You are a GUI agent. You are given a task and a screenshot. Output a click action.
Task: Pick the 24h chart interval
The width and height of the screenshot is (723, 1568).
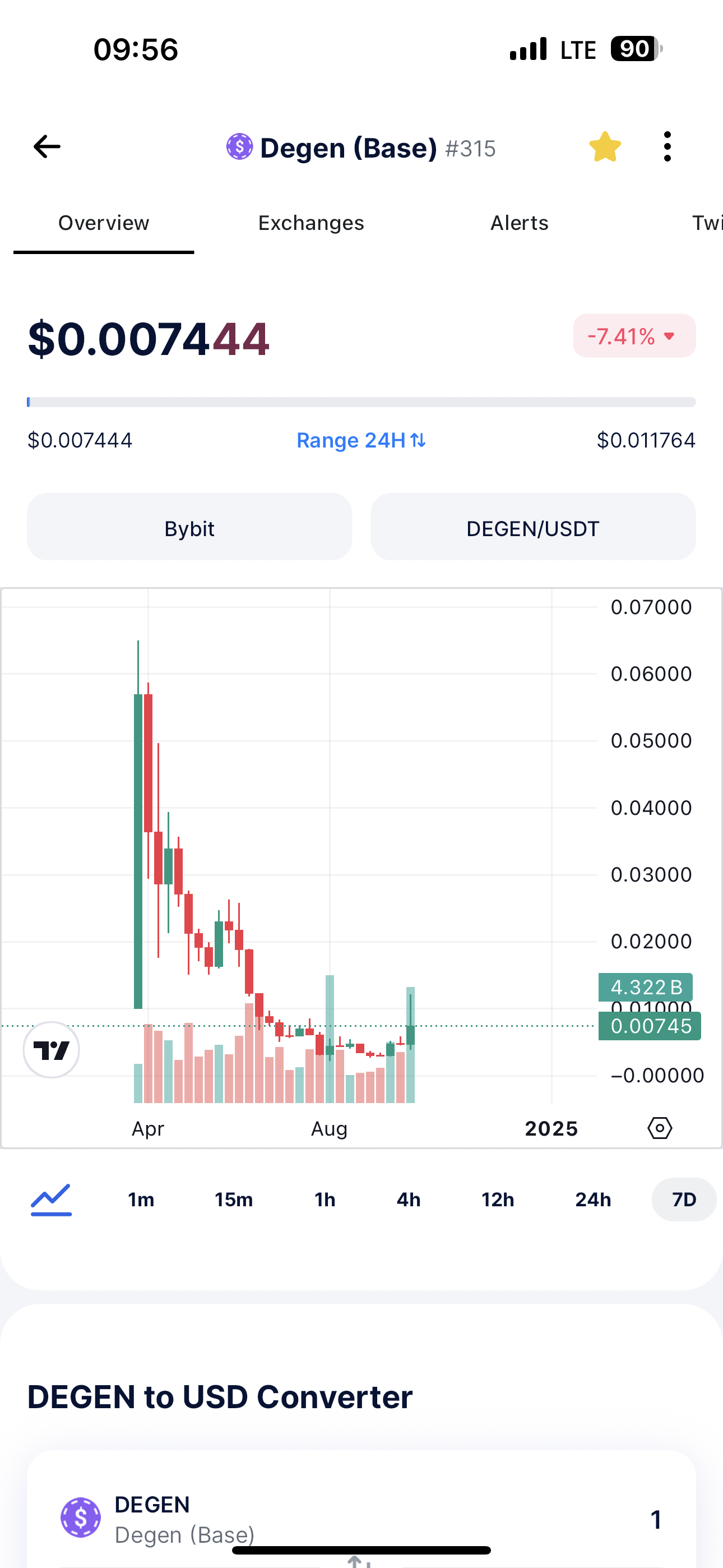[x=593, y=1200]
